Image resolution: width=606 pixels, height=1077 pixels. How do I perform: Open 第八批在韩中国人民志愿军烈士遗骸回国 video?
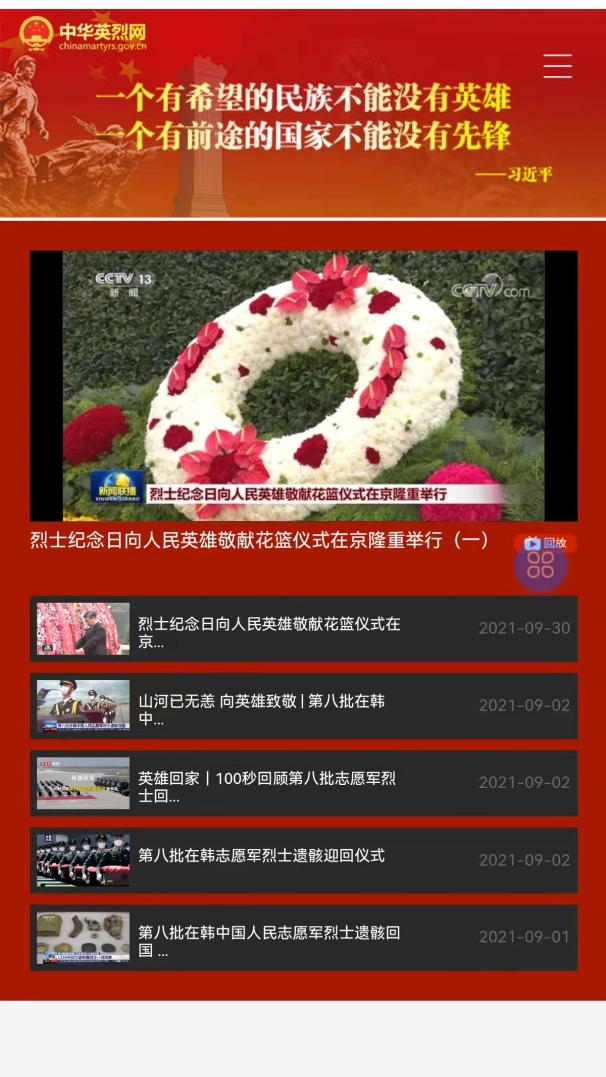[303, 937]
